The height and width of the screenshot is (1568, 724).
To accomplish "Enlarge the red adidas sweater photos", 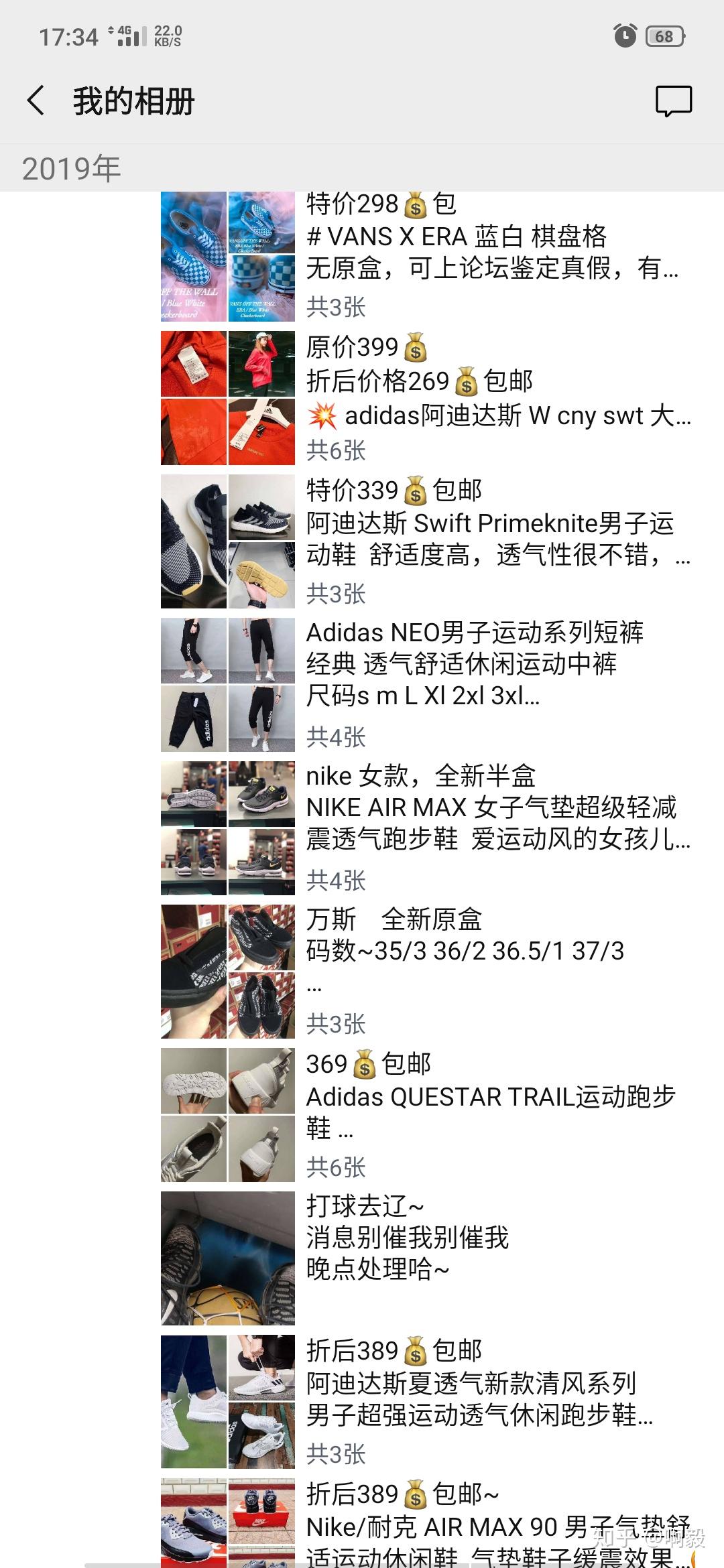I will coord(228,398).
